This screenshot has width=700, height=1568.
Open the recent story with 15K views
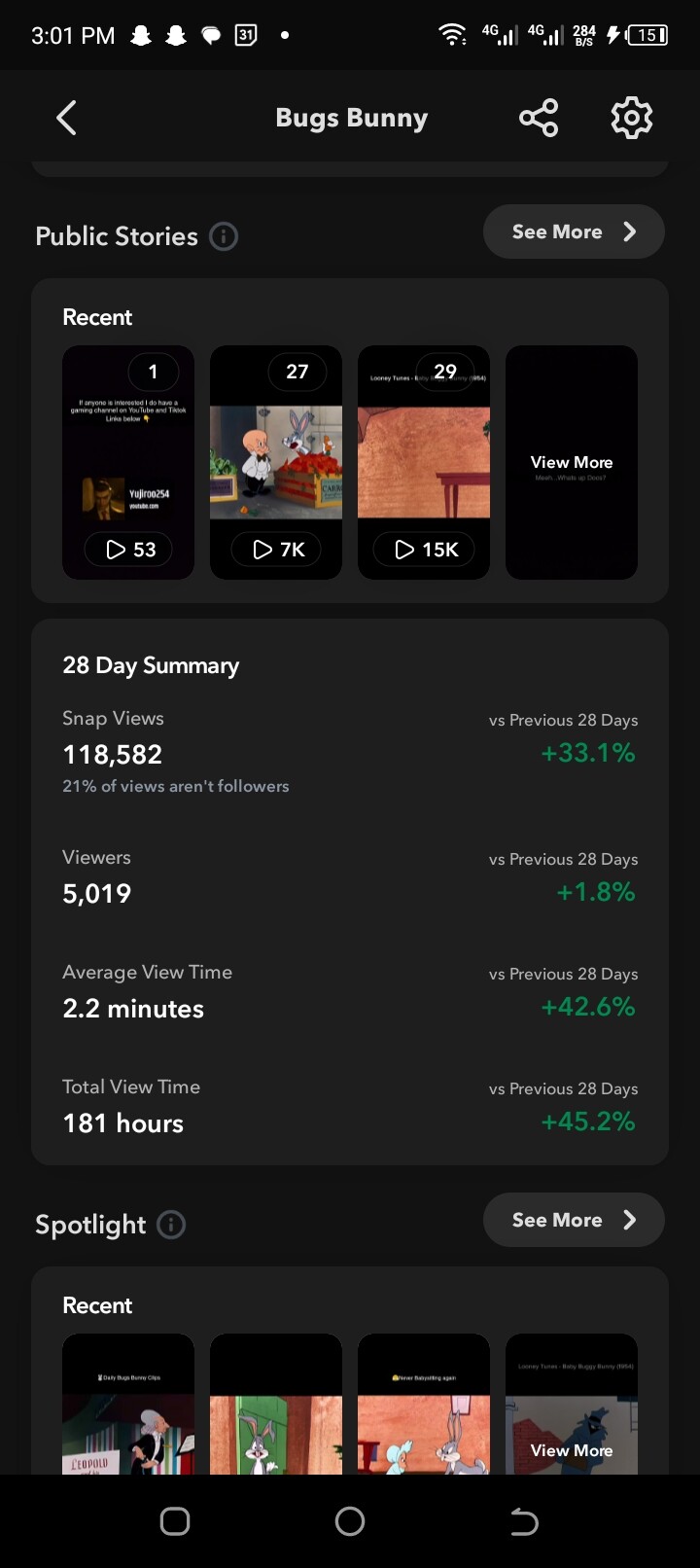click(424, 463)
